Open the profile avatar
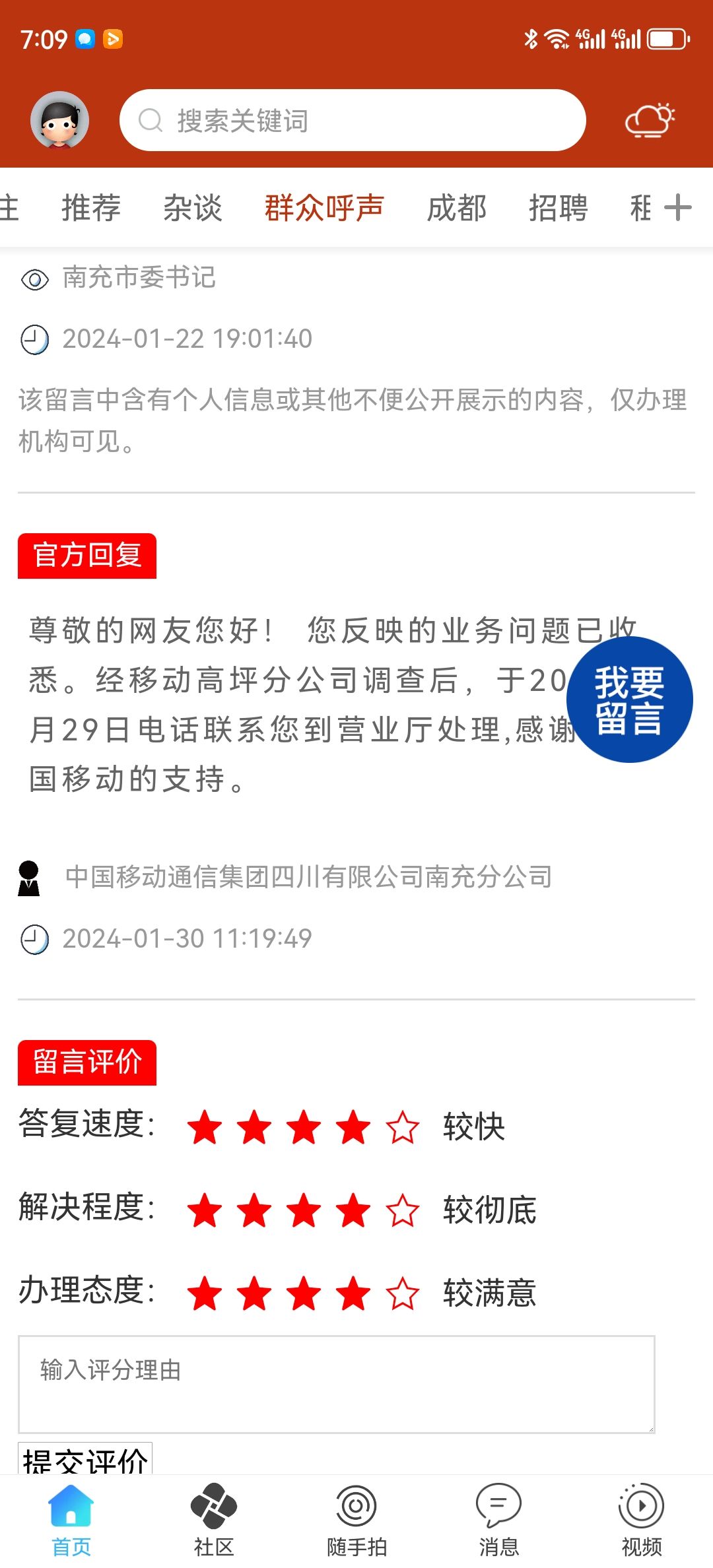The width and height of the screenshot is (713, 1568). tap(59, 120)
